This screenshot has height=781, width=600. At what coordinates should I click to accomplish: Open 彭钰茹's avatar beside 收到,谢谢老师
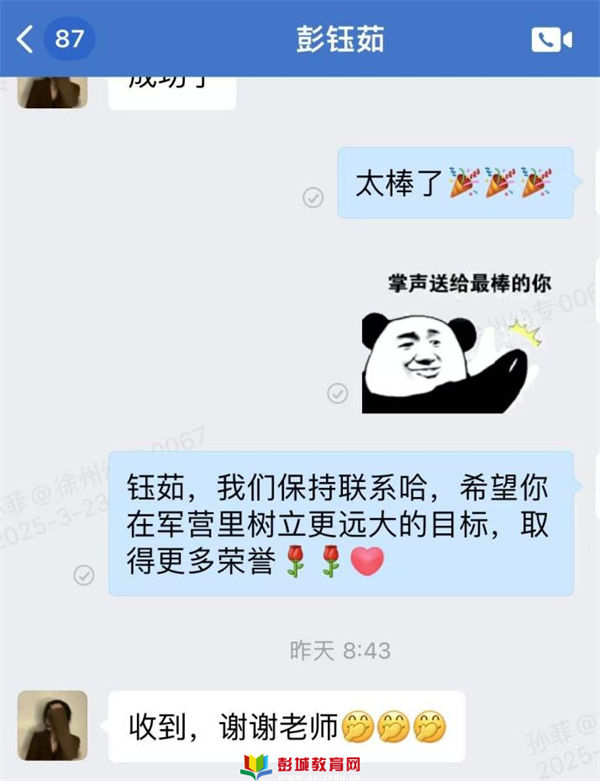point(53,724)
